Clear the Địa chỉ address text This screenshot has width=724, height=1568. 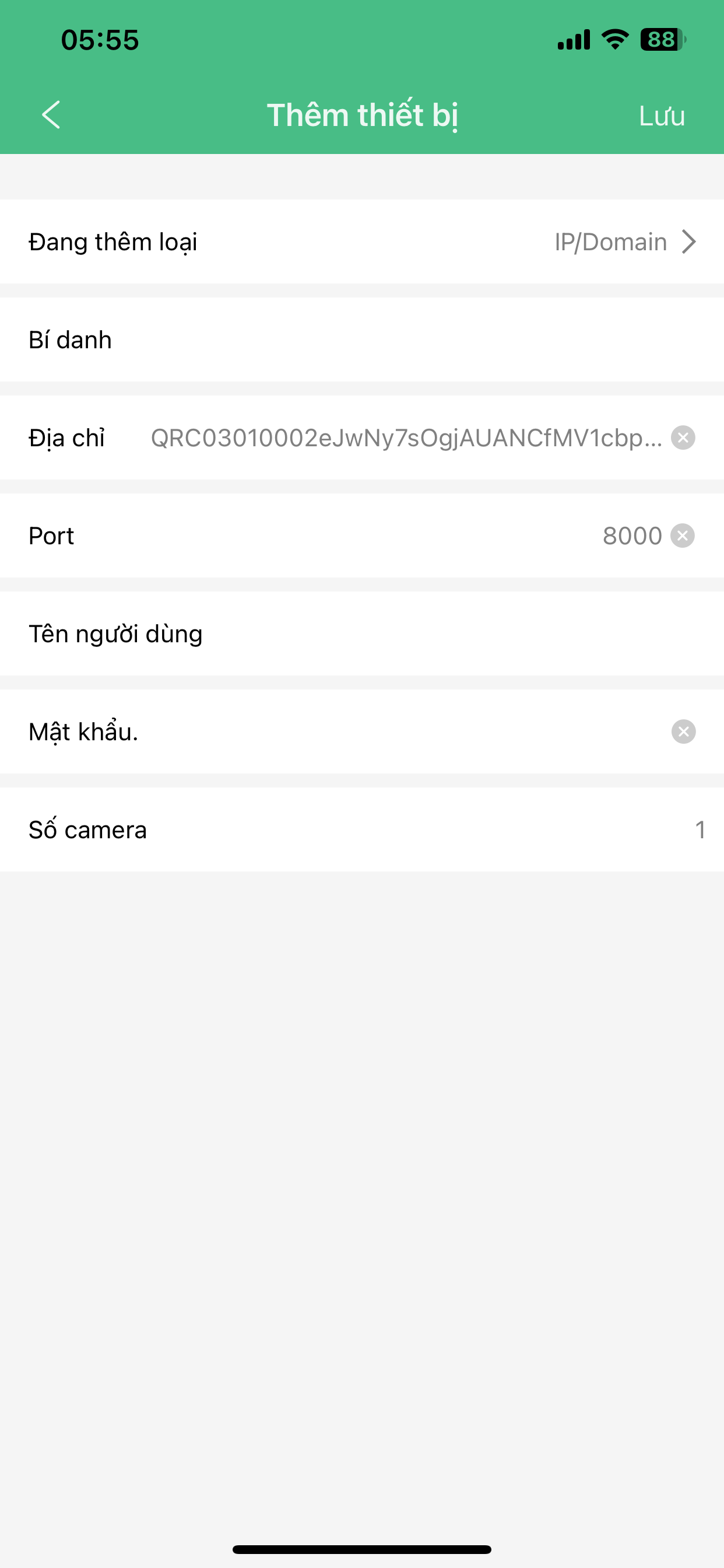683,437
